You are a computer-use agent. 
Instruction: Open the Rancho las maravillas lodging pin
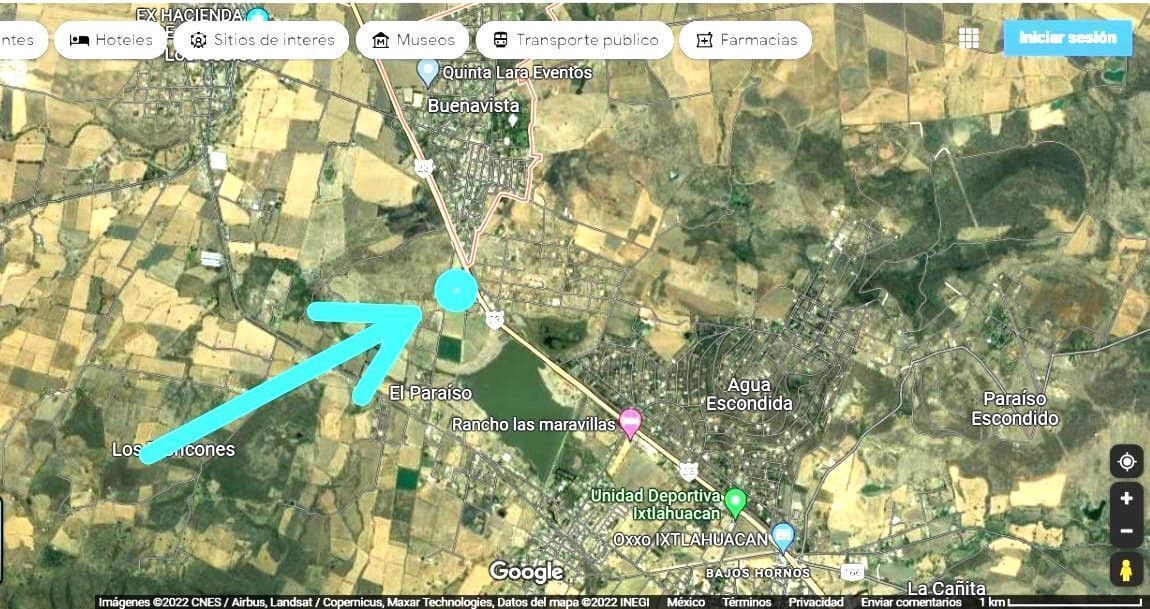[x=630, y=422]
